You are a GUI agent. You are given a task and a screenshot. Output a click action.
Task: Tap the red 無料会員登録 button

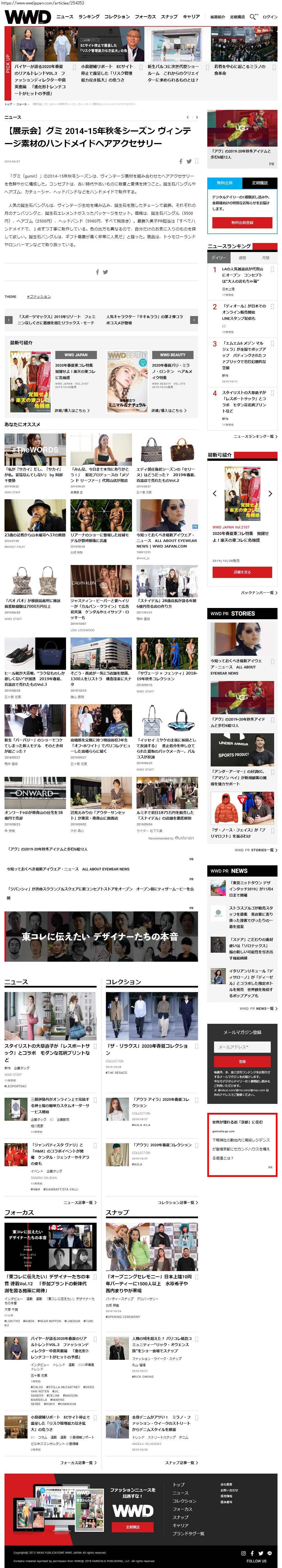242,223
